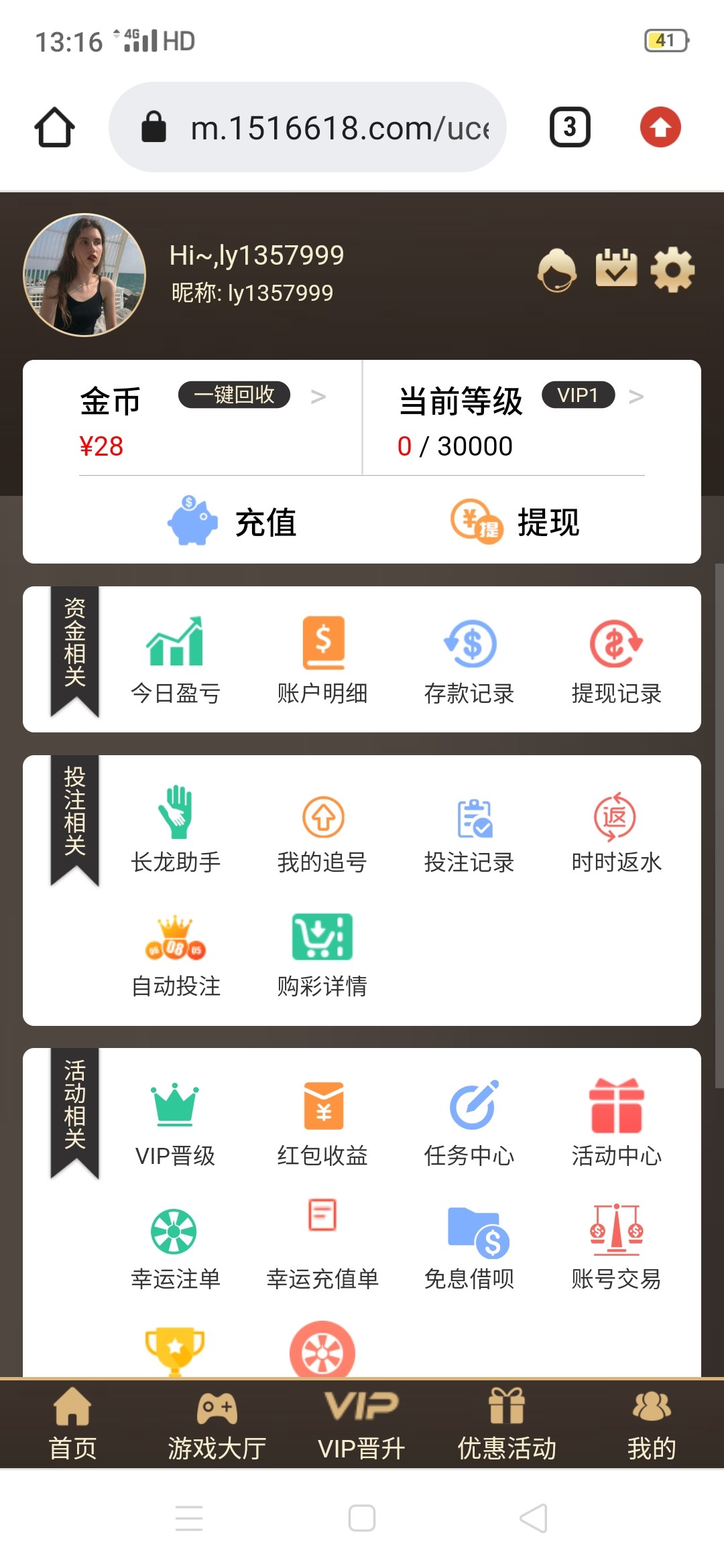Open 任务中心
Screen dimensions: 724x1568
(469, 1122)
